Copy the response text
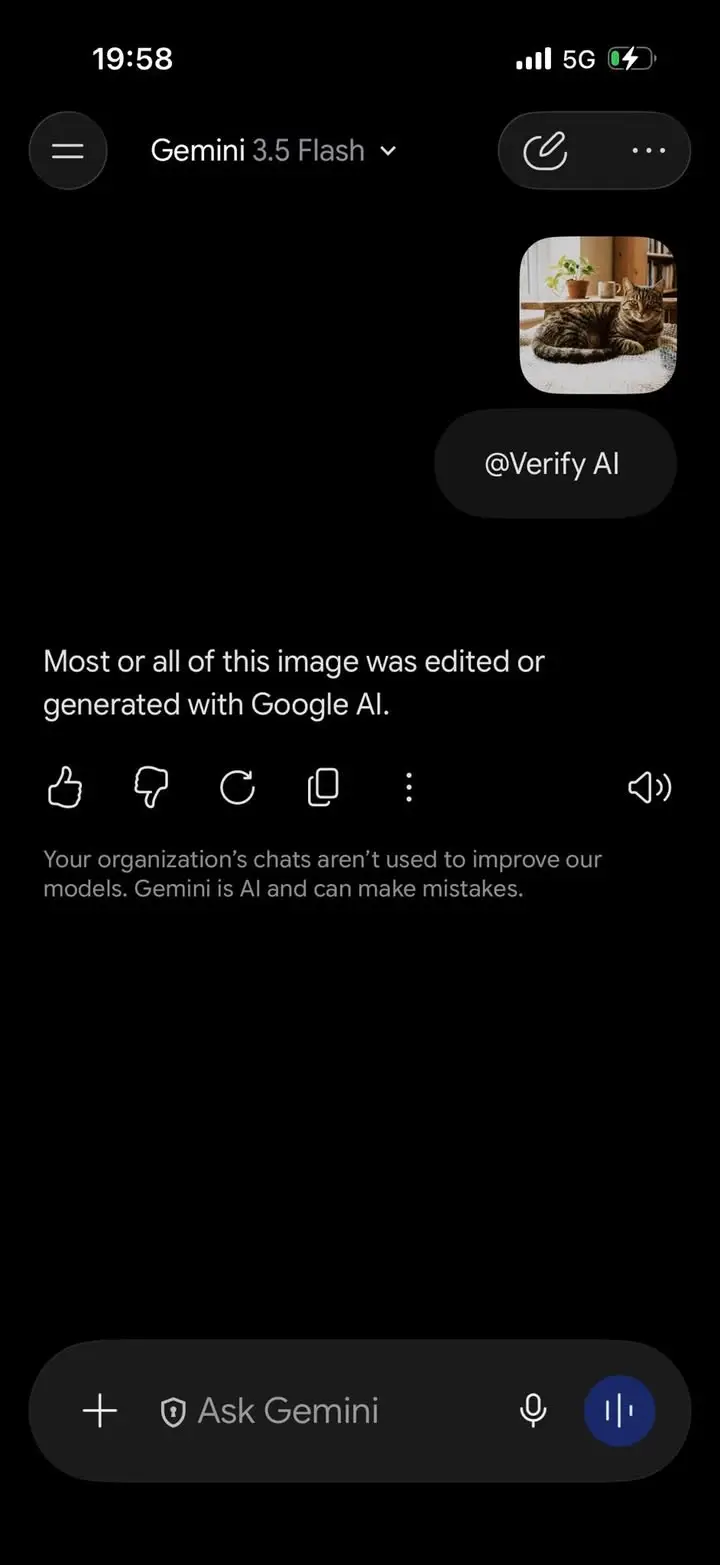Viewport: 720px width, 1565px height. (323, 788)
